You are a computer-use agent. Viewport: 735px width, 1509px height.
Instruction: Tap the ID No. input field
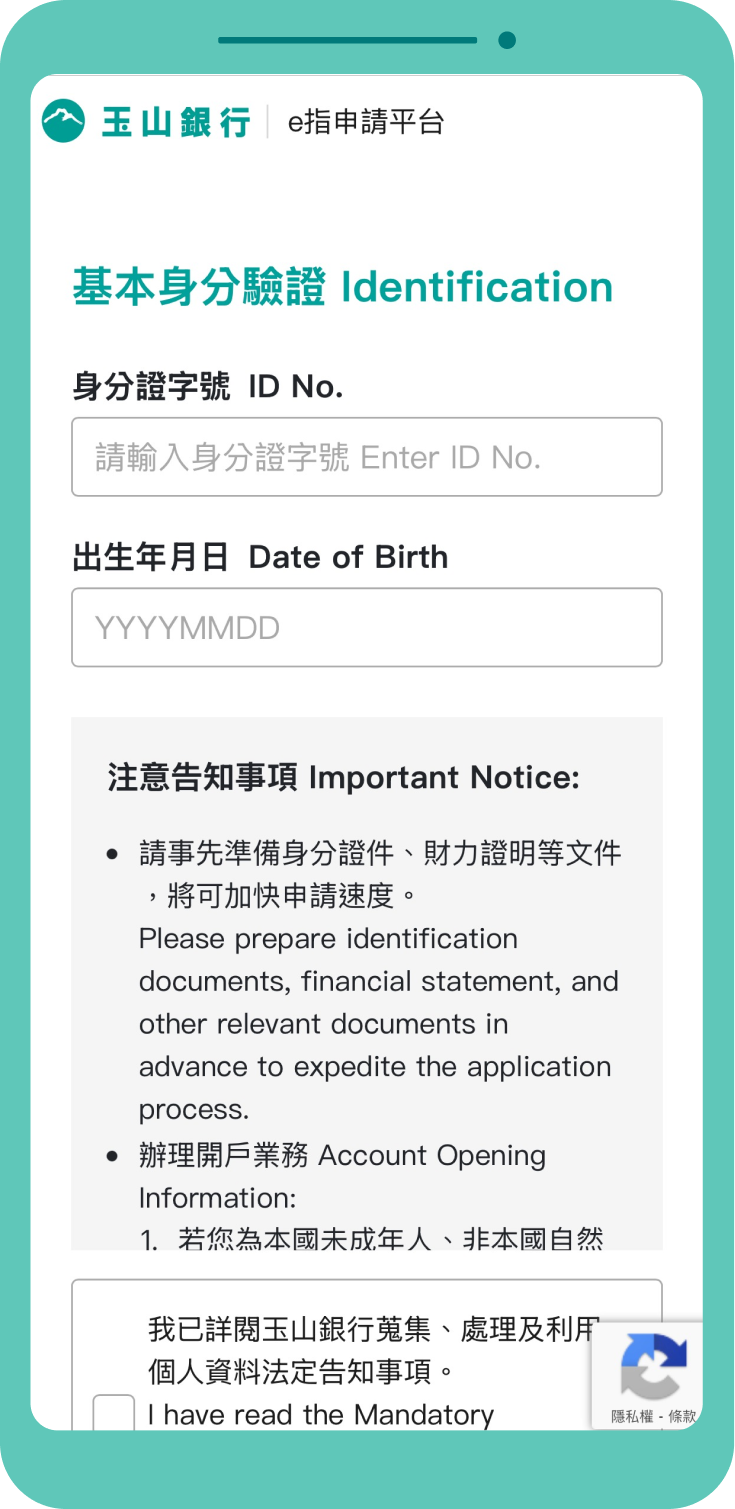(366, 457)
